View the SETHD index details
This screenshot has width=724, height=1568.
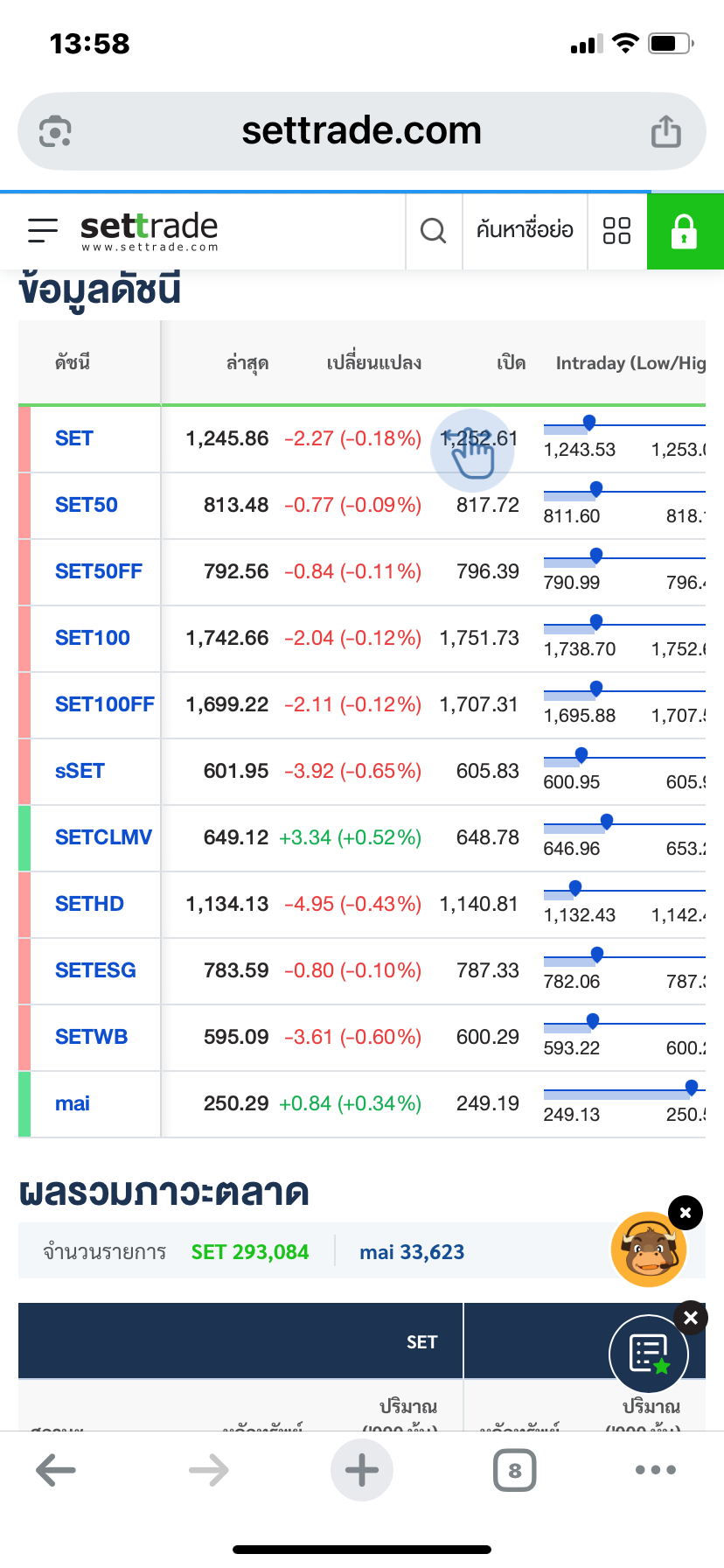tap(89, 904)
